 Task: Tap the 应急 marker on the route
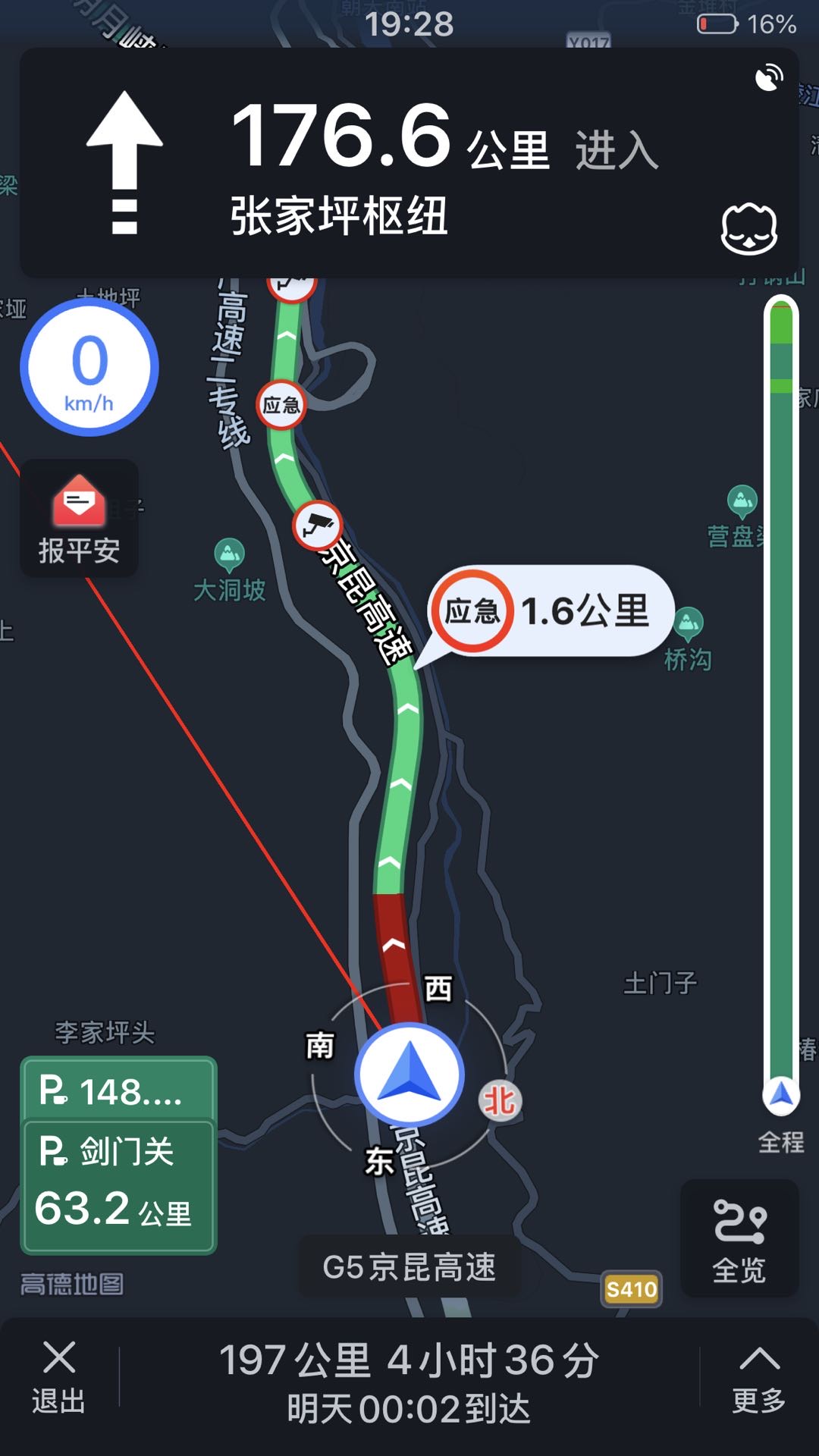point(281,405)
